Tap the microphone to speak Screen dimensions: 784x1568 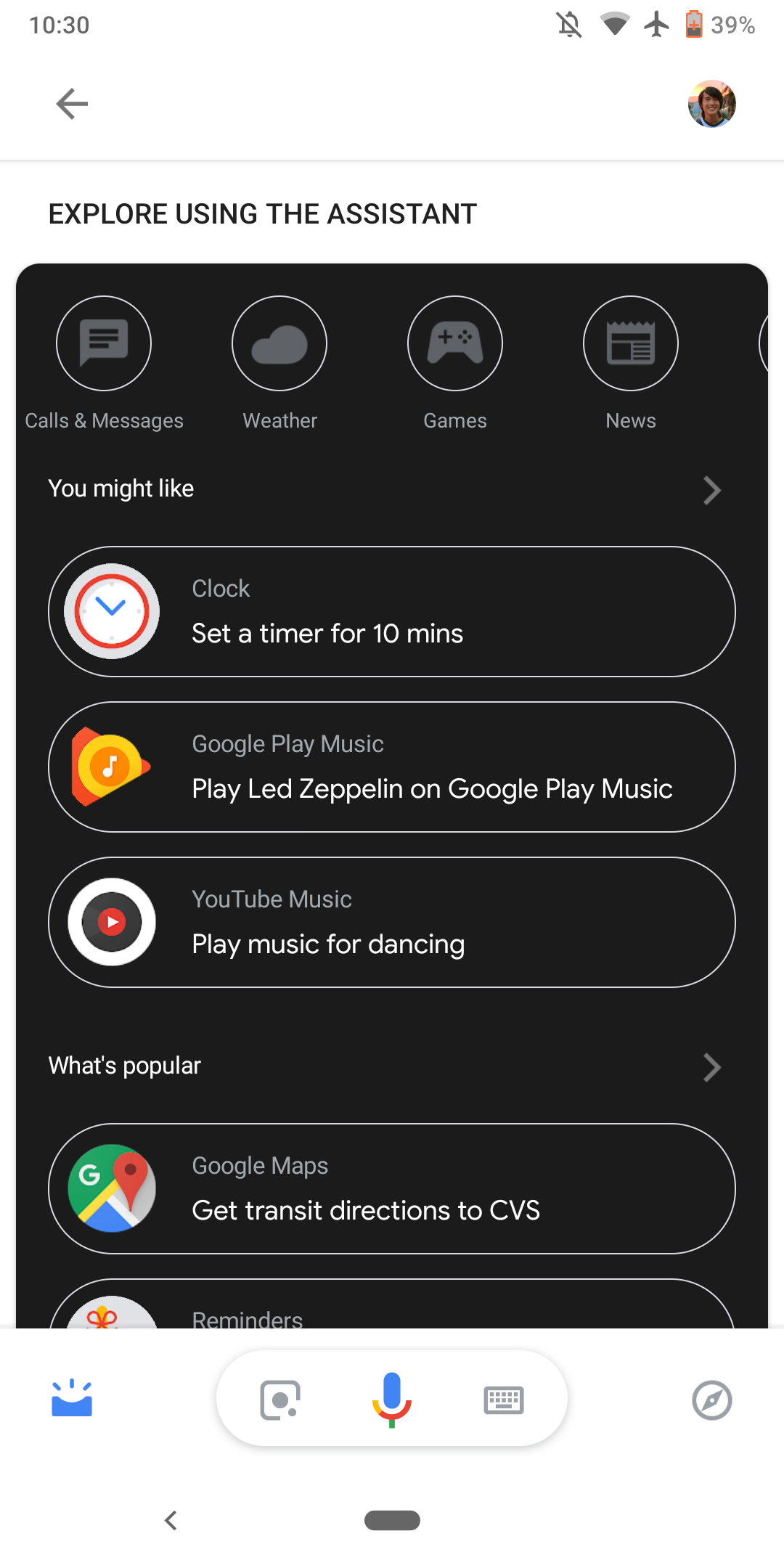(x=392, y=1399)
